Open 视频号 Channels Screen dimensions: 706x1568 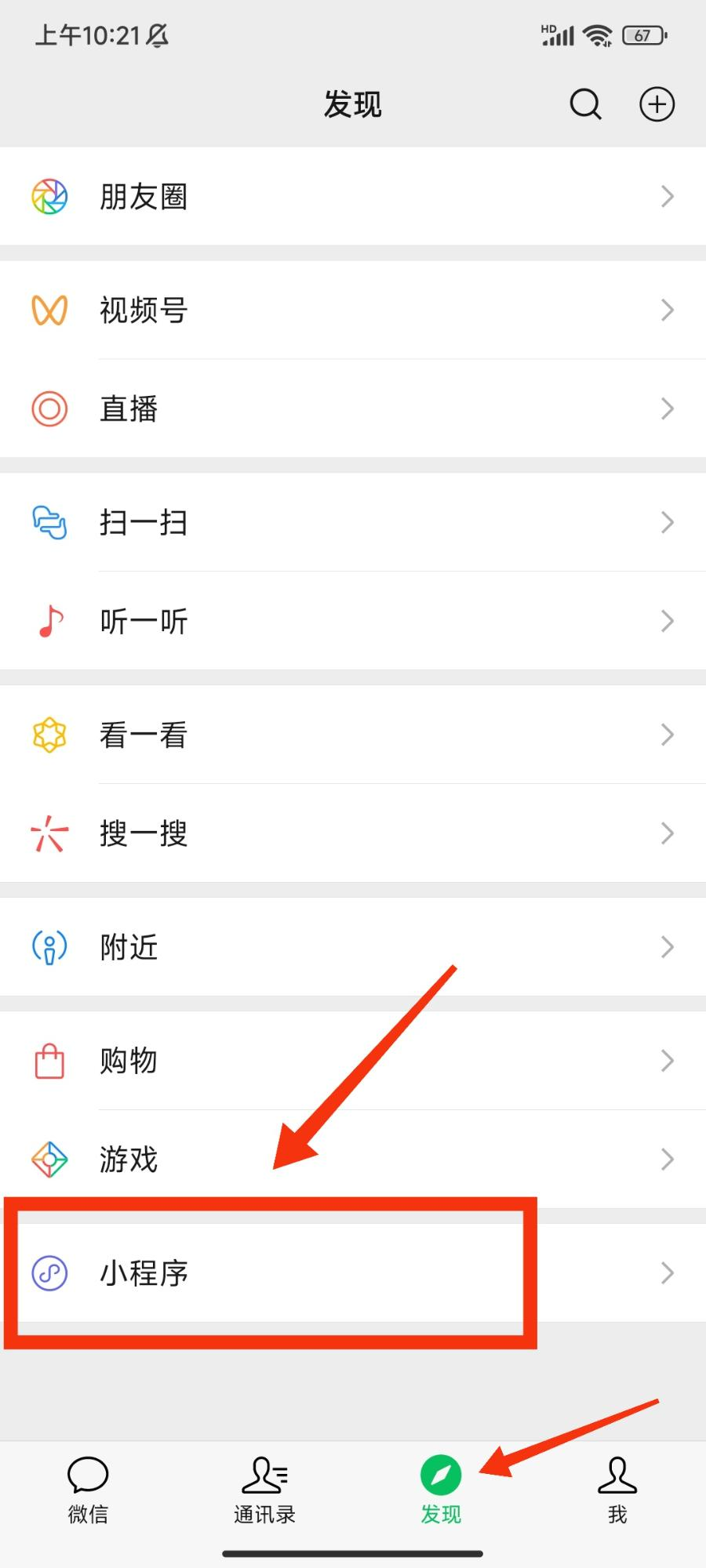pyautogui.click(x=353, y=310)
